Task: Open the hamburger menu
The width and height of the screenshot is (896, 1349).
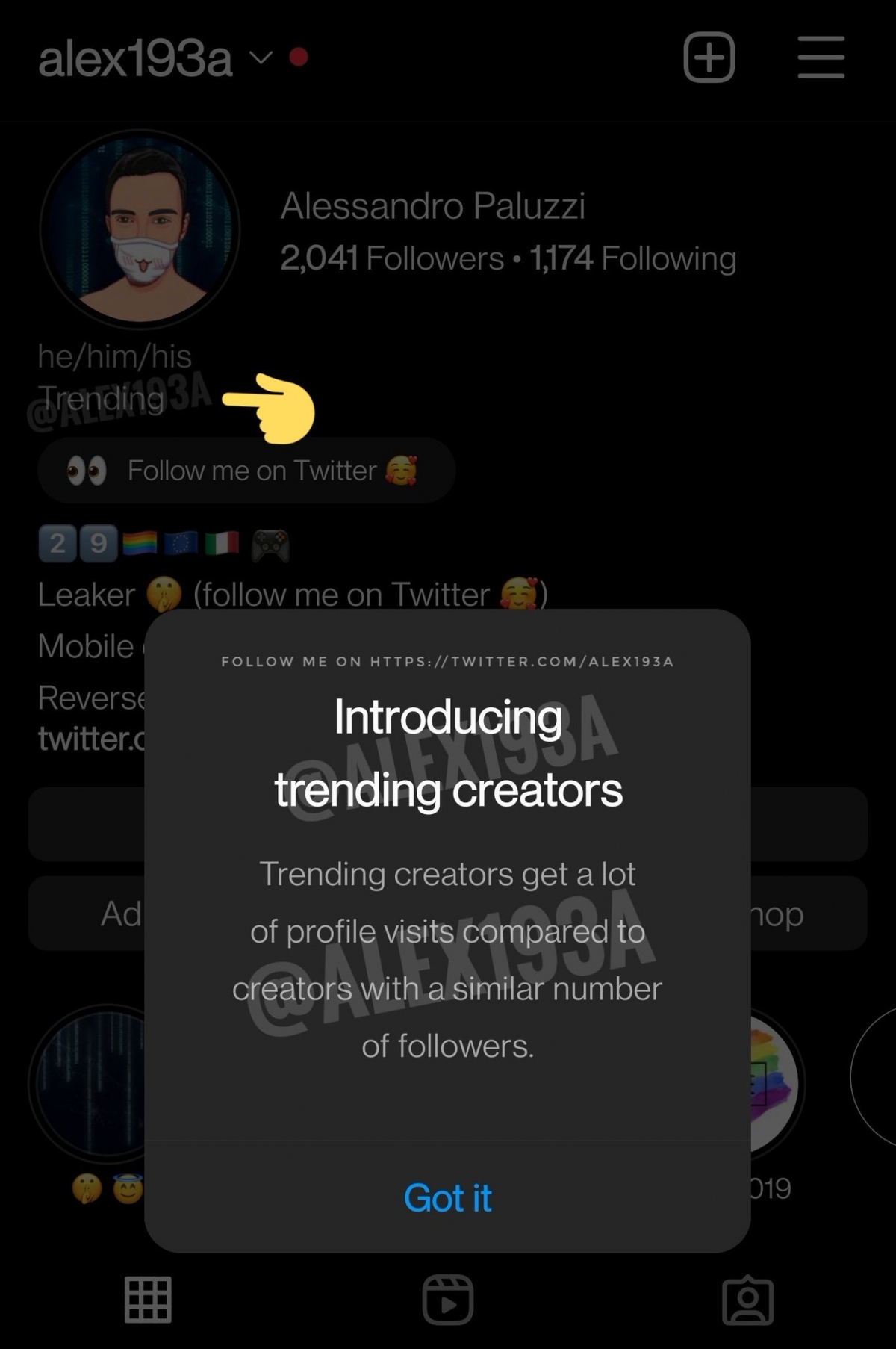Action: 821,58
